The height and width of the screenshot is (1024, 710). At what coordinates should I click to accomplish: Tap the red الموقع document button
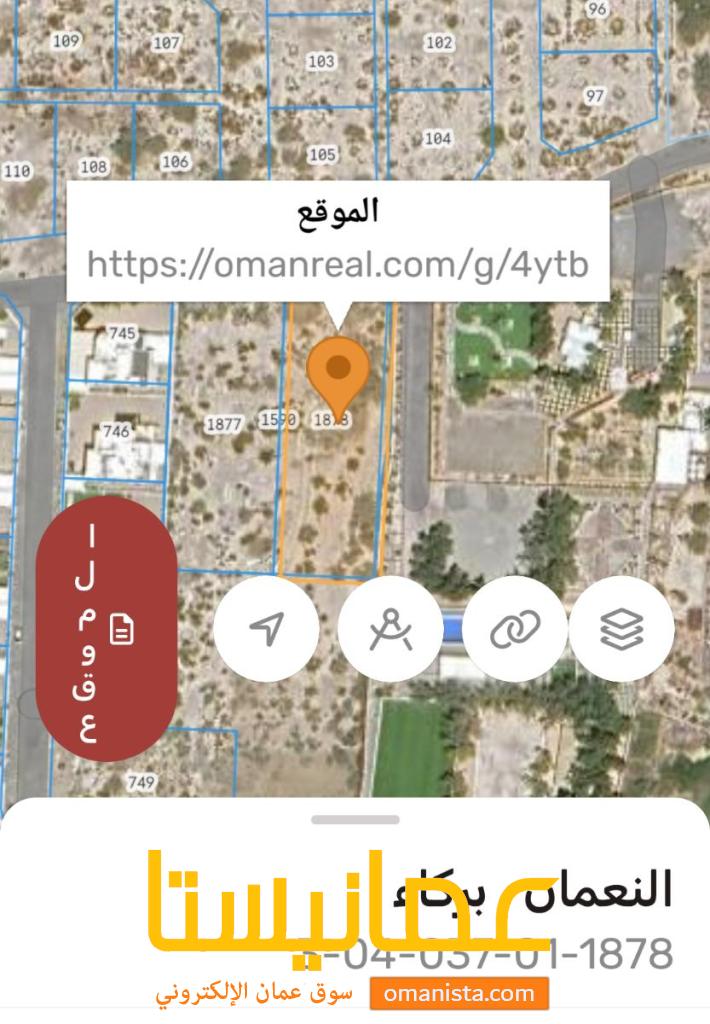107,629
